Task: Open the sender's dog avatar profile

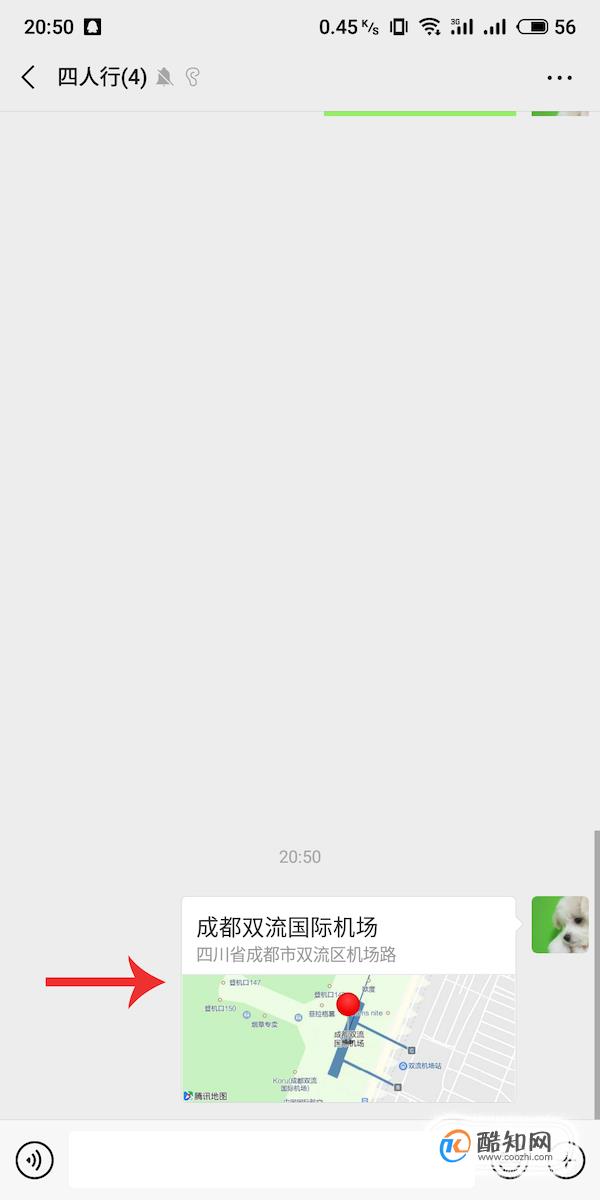Action: (x=559, y=924)
